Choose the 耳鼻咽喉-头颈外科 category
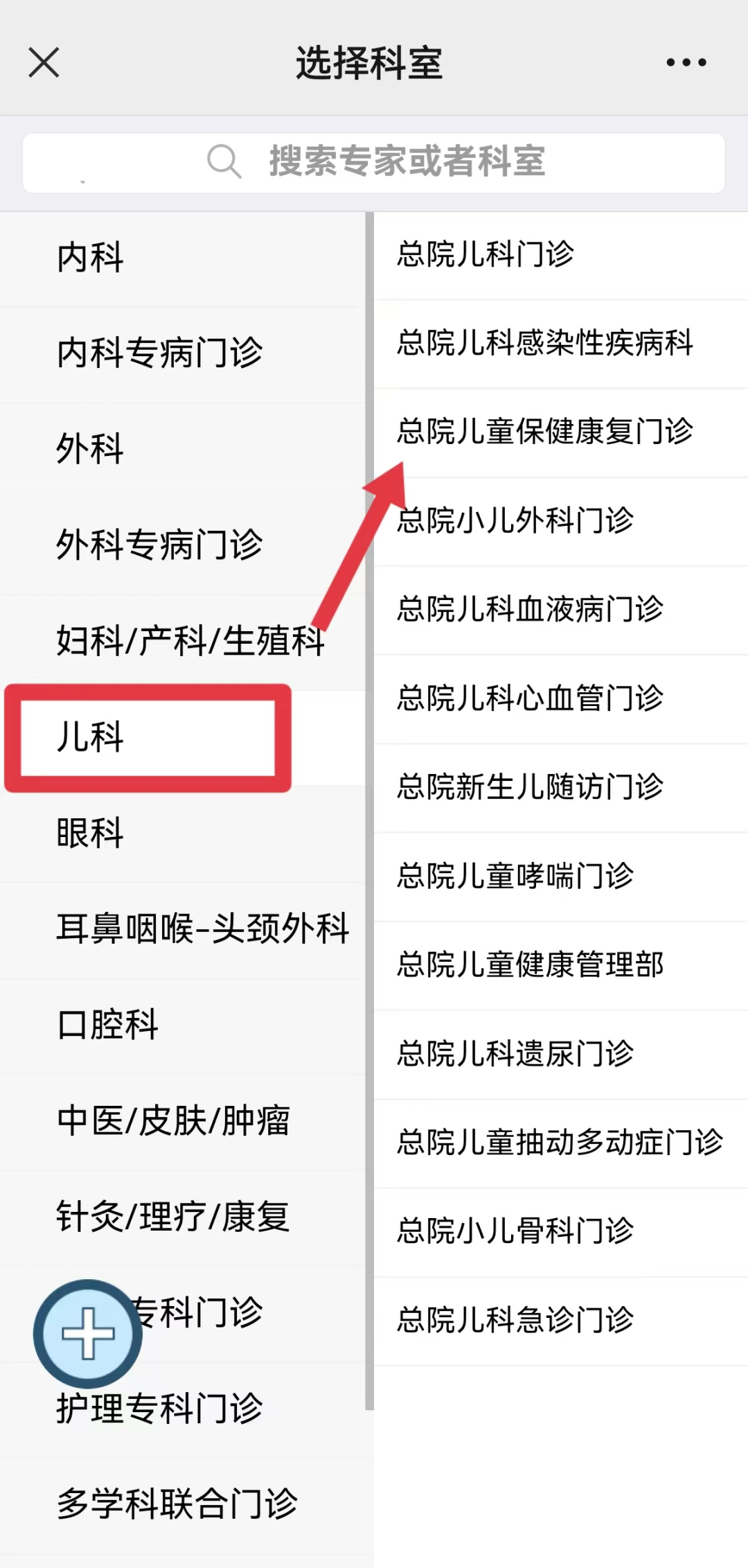 point(183,928)
